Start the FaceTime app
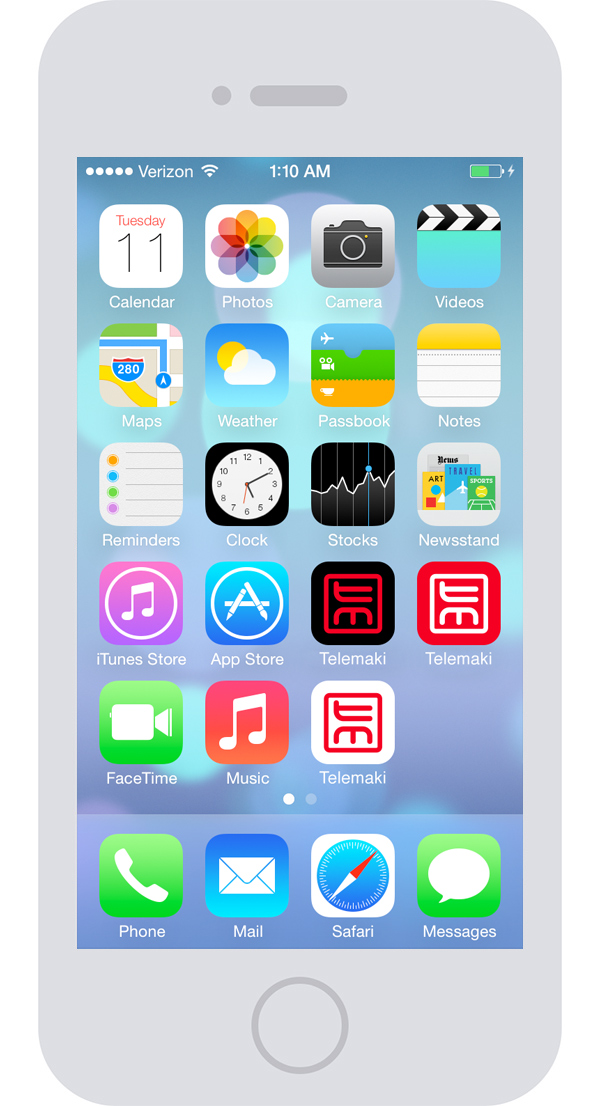600x1106 pixels. 141,722
